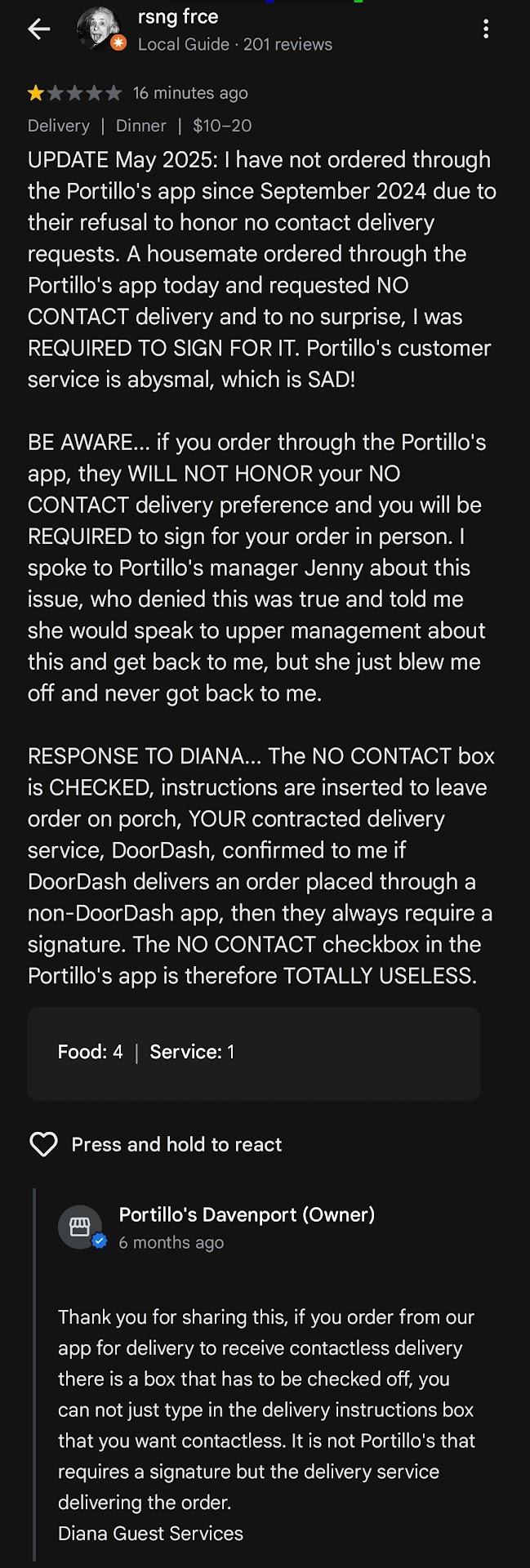This screenshot has height=1568, width=530.
Task: View reviewer rsng frce's profile
Action: (178, 17)
